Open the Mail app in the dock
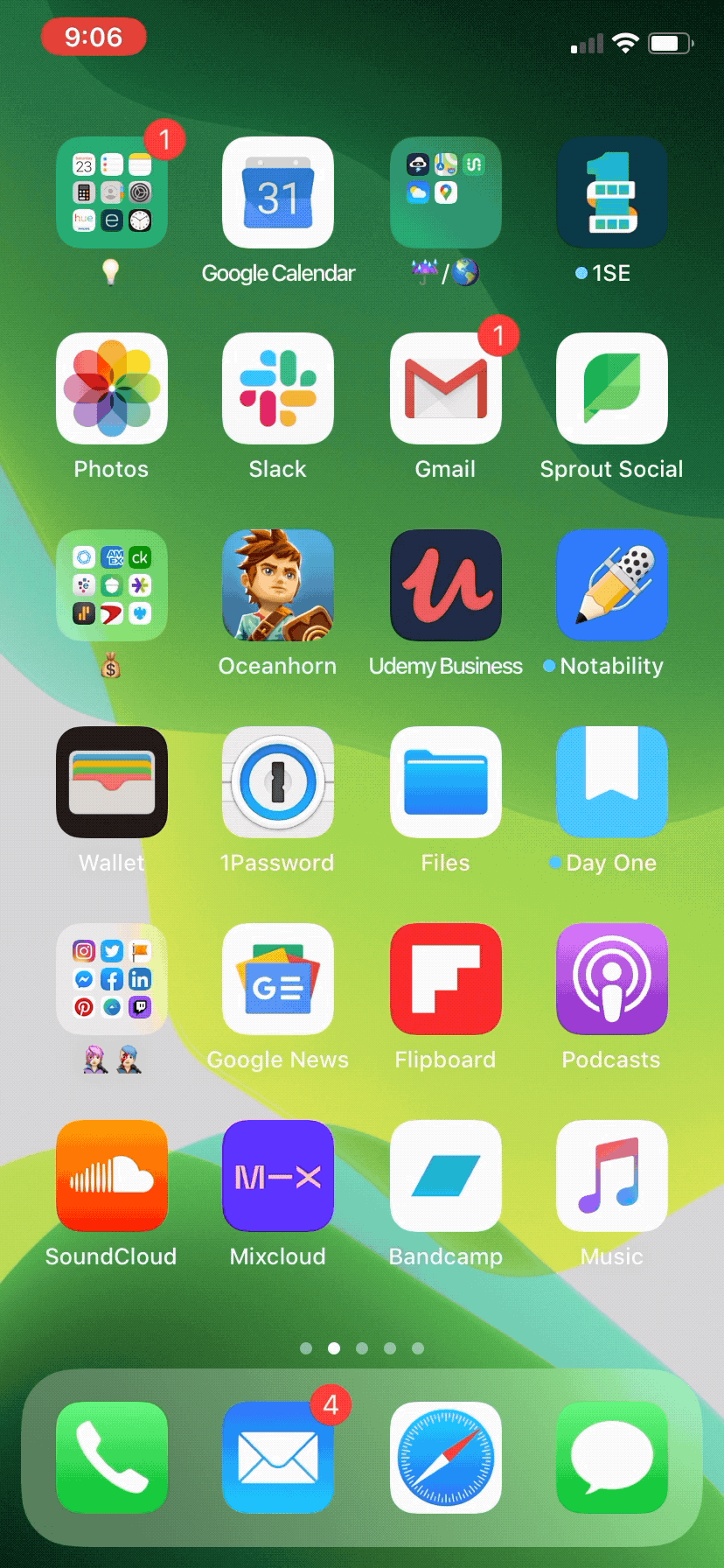The width and height of the screenshot is (724, 1568). [278, 1458]
